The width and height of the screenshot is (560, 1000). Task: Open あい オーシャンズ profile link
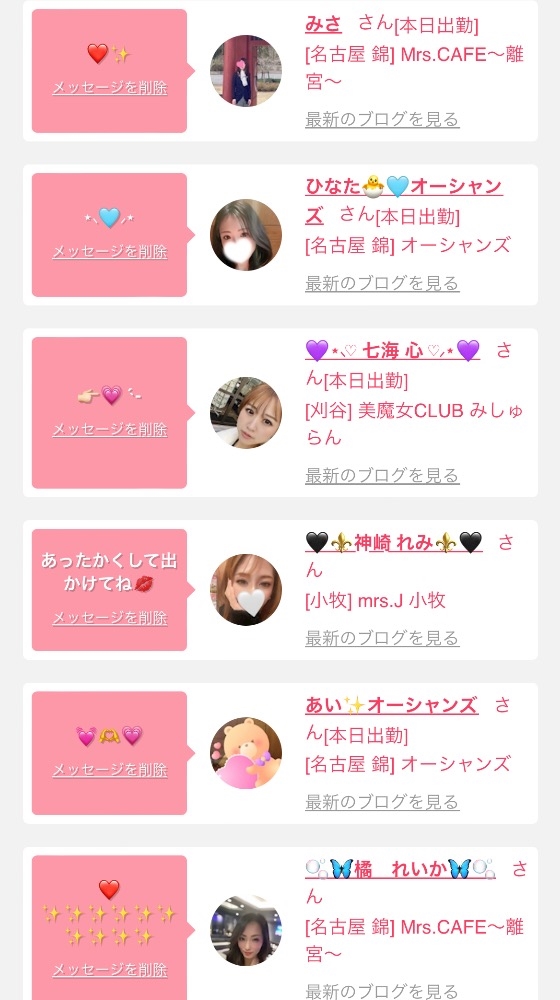(x=392, y=705)
